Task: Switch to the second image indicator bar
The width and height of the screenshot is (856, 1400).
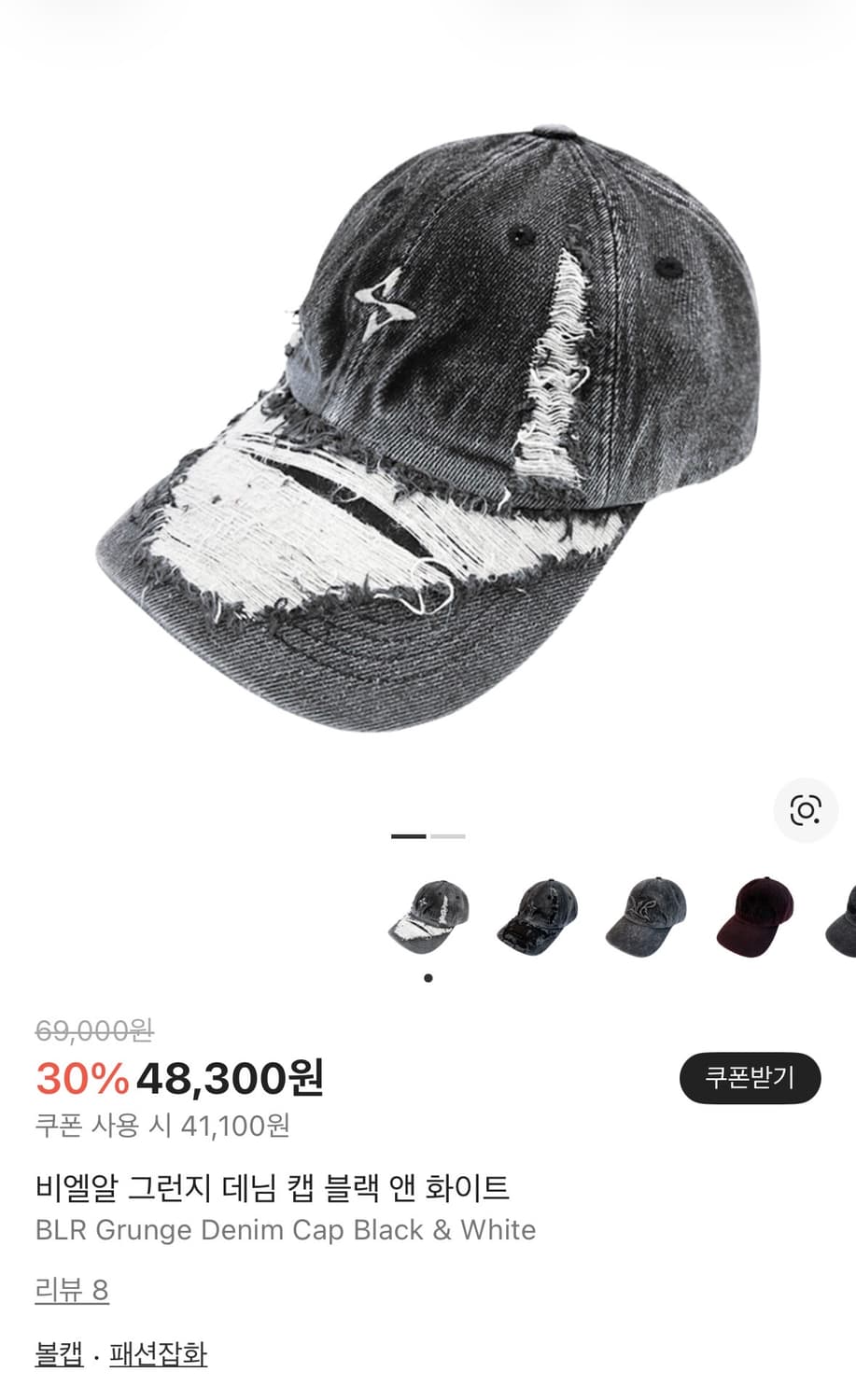Action: (449, 836)
